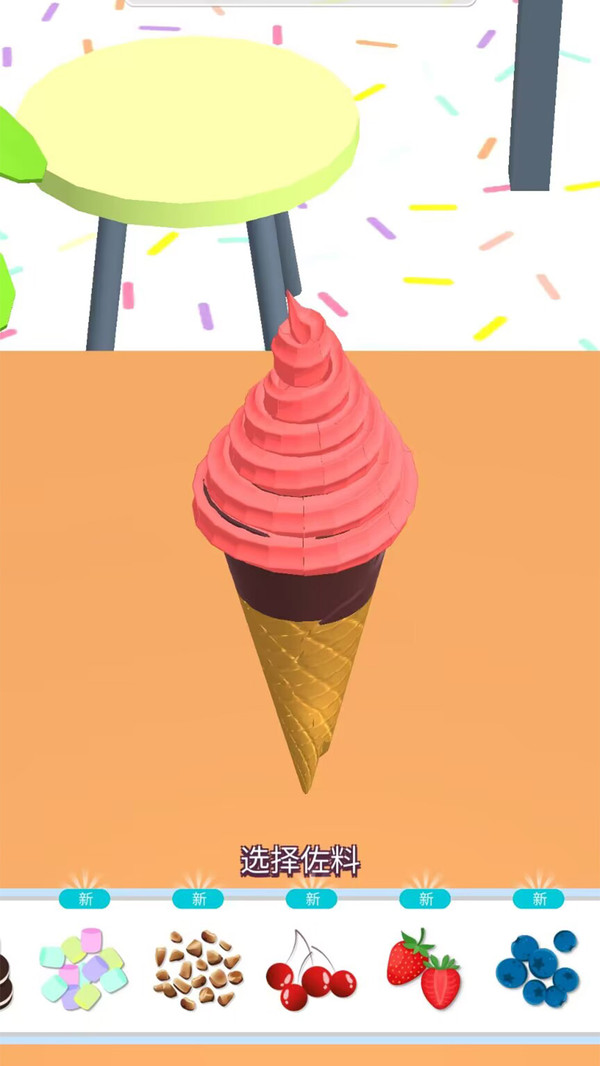Screen dimensions: 600x1066
Task: Select the marshmallow topping
Action: 84,970
